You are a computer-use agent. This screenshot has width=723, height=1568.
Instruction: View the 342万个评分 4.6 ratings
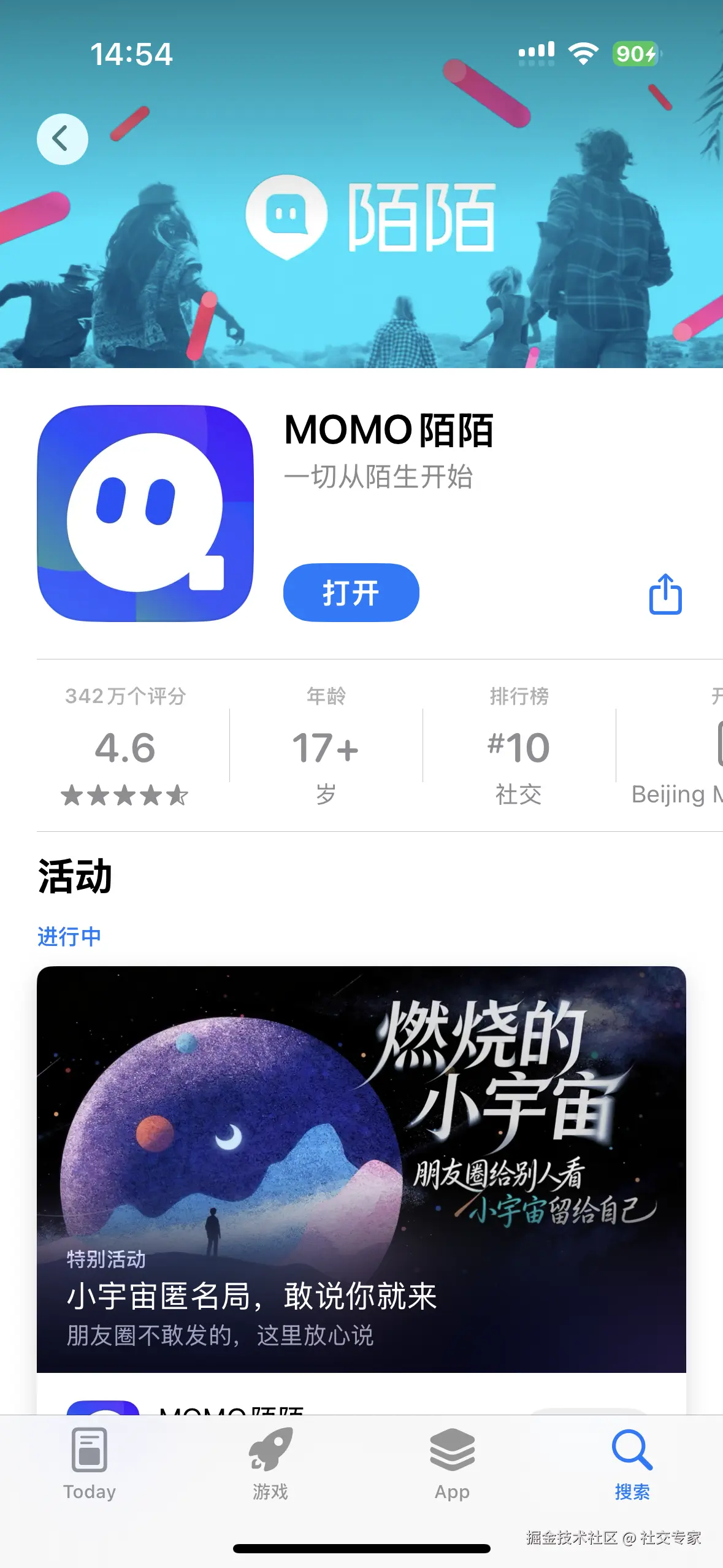125,747
